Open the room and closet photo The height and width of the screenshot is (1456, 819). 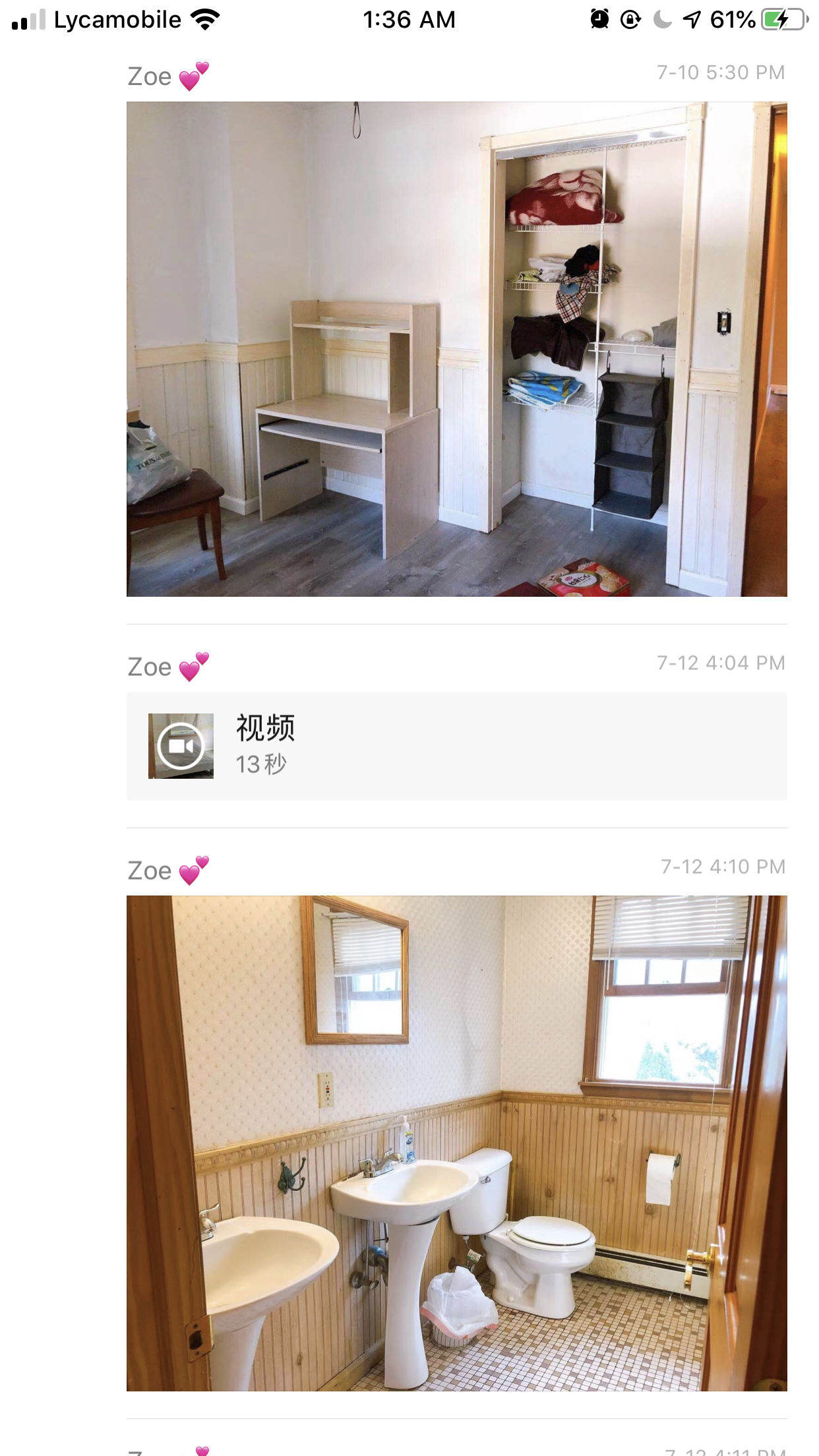coord(456,349)
